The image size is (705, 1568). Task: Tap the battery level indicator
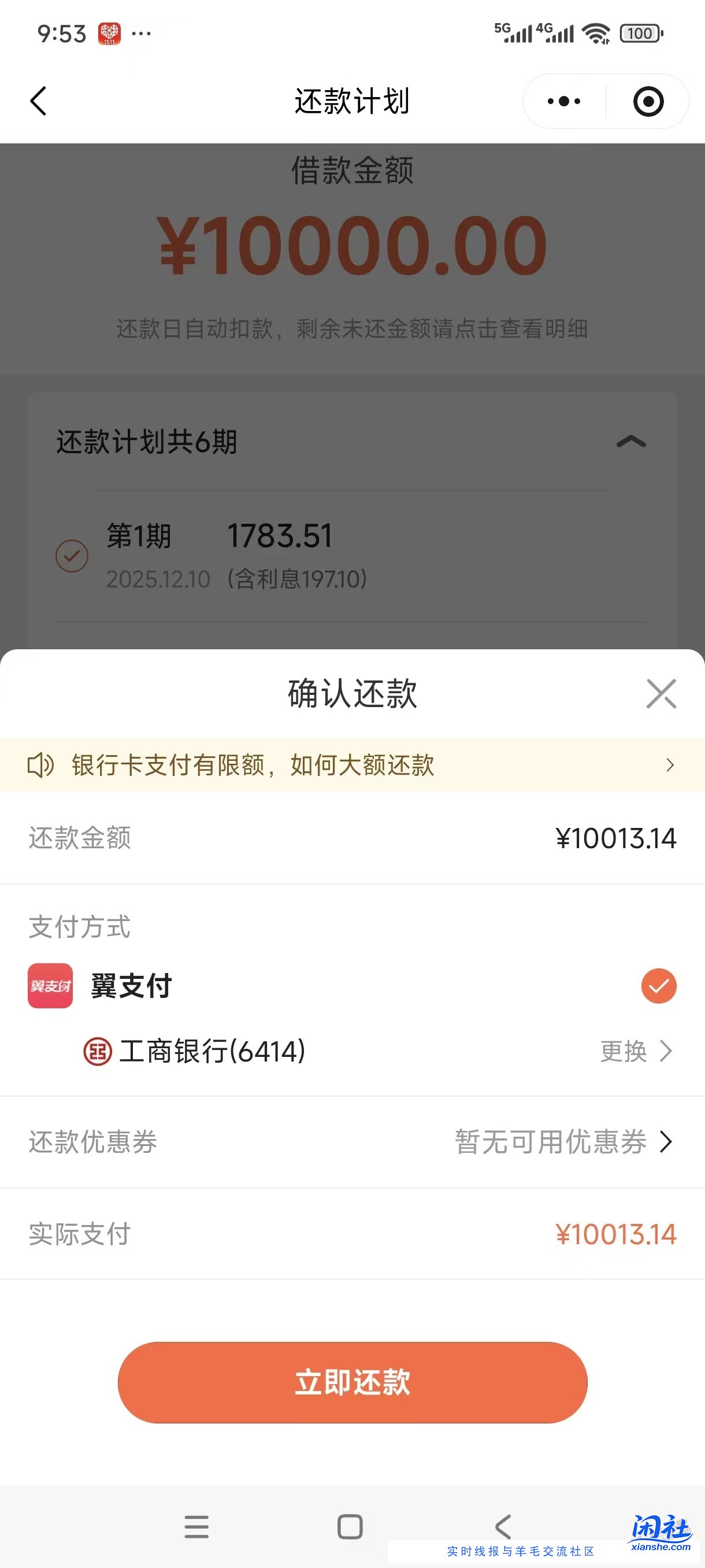click(640, 34)
